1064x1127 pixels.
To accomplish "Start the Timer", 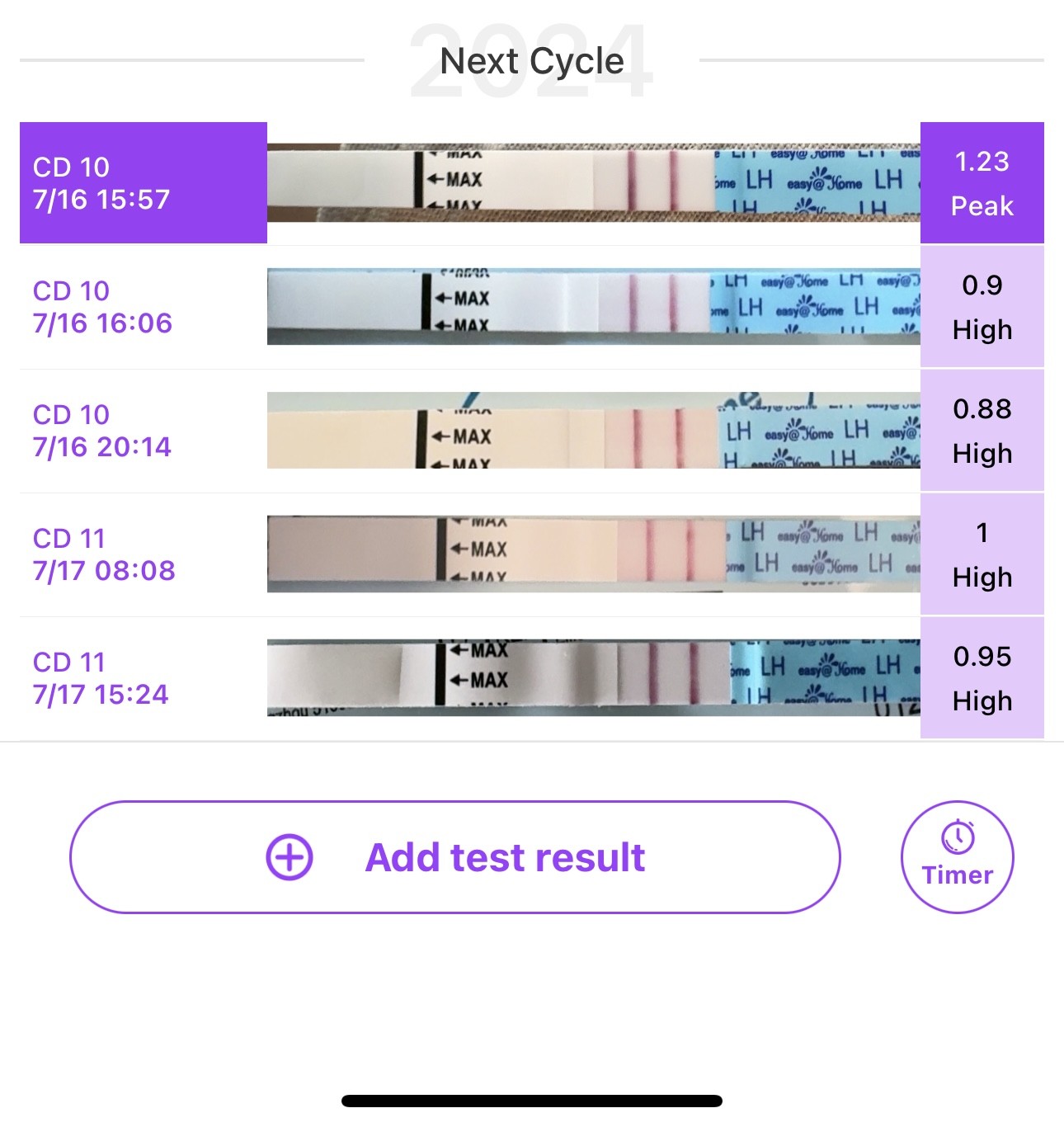I will [x=957, y=857].
